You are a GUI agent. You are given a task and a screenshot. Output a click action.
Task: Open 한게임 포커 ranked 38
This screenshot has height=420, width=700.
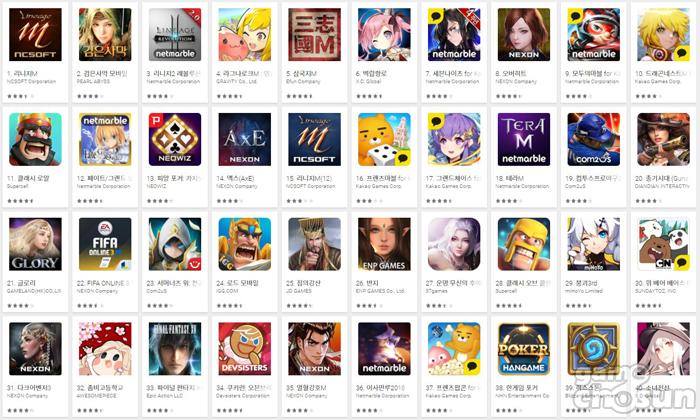click(525, 348)
